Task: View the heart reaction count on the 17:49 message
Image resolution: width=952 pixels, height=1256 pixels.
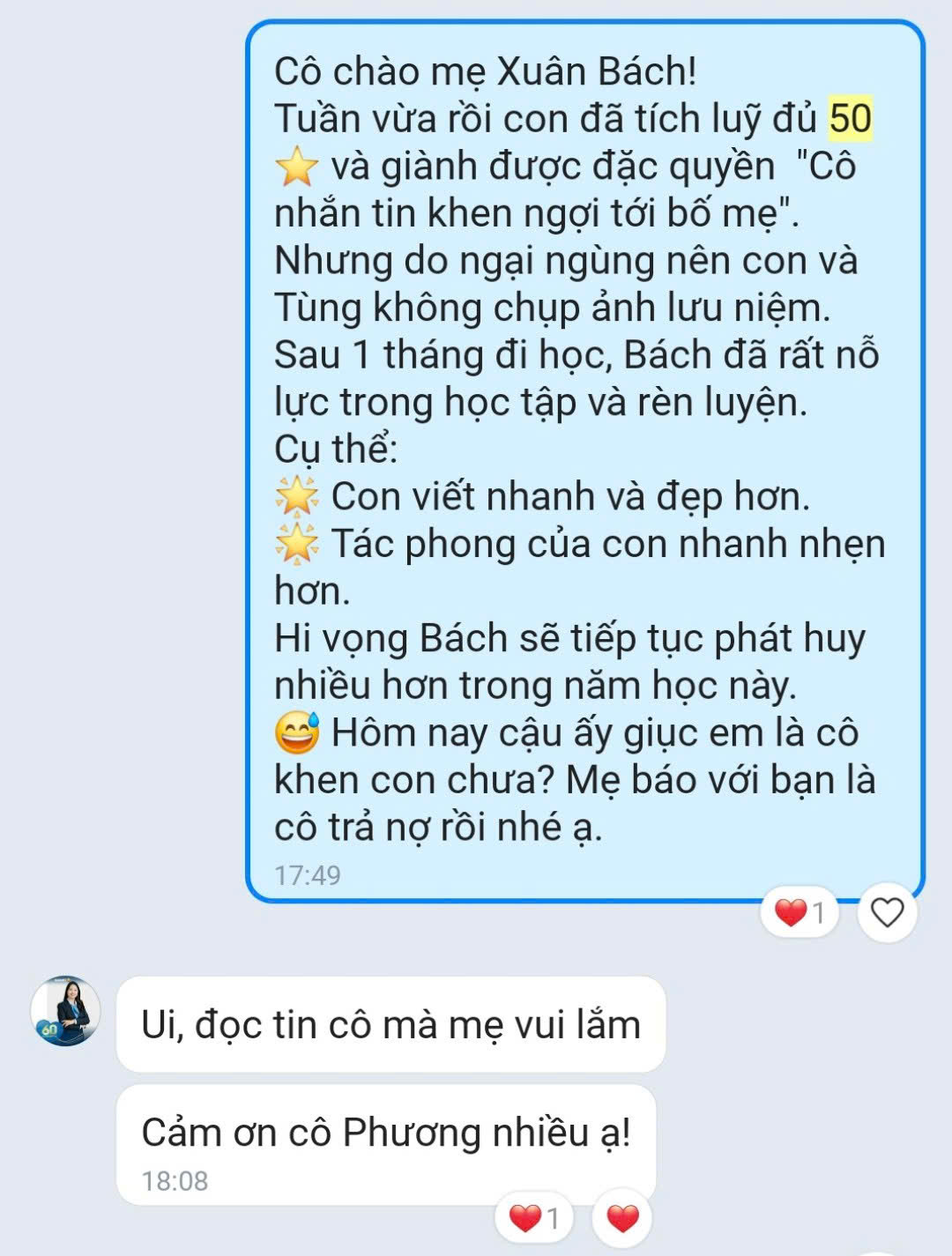Action: [800, 913]
